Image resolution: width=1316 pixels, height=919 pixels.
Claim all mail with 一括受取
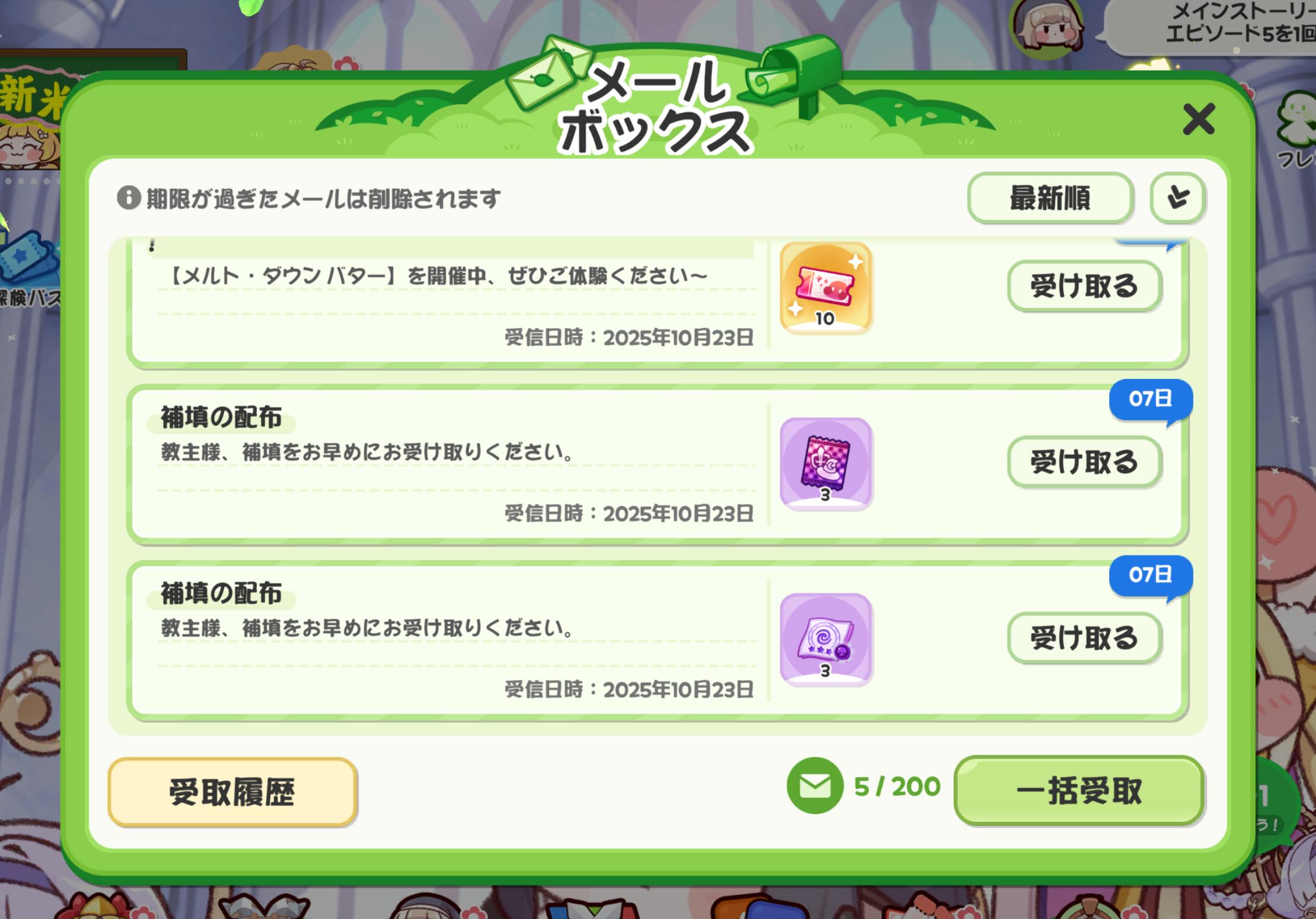(x=1079, y=791)
